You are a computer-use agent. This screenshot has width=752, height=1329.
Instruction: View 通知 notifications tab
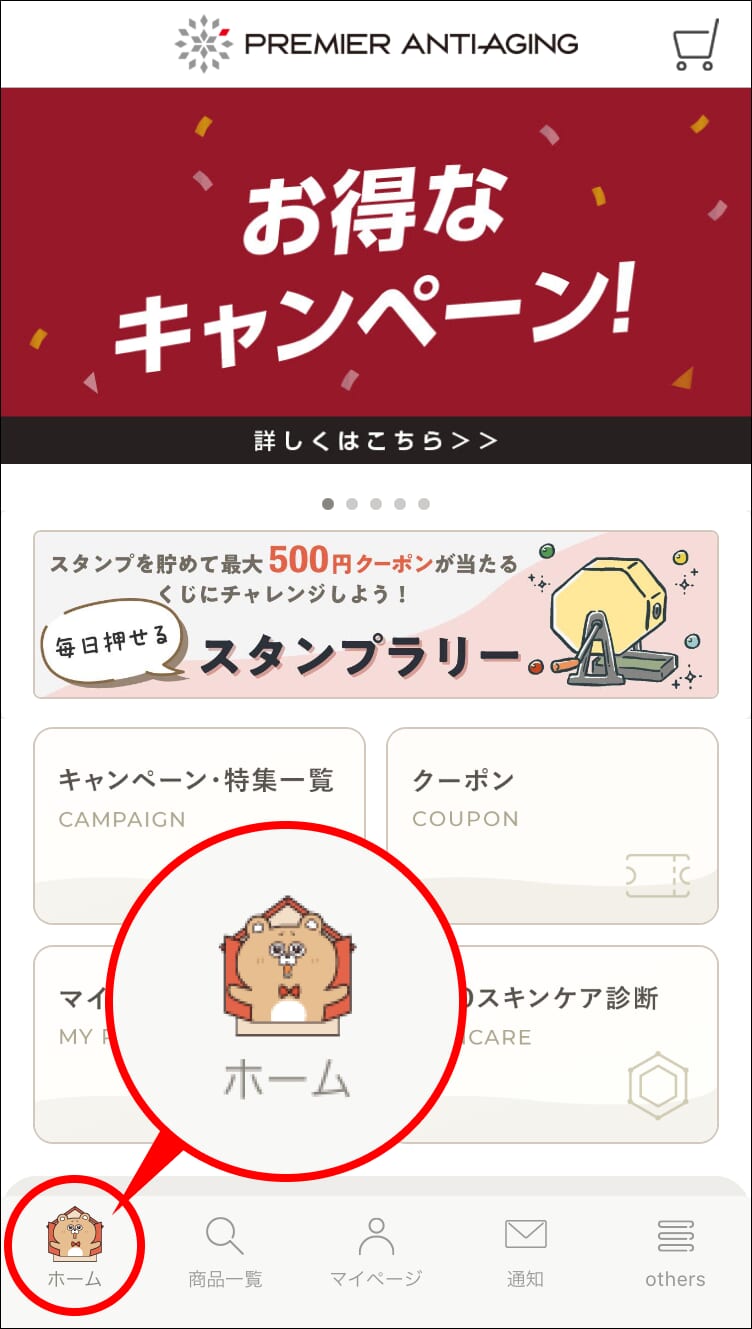(525, 1250)
